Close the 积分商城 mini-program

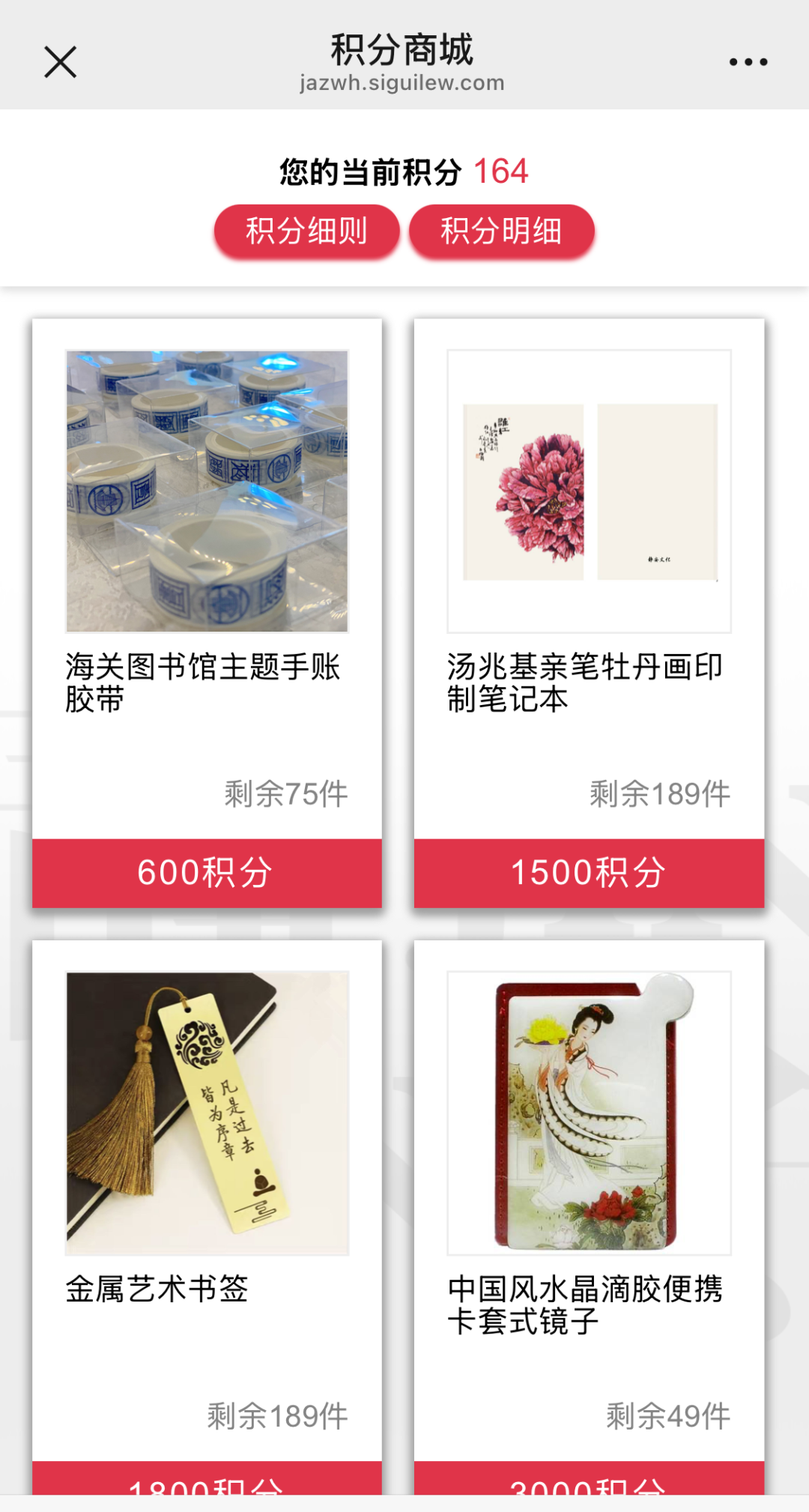pos(60,63)
